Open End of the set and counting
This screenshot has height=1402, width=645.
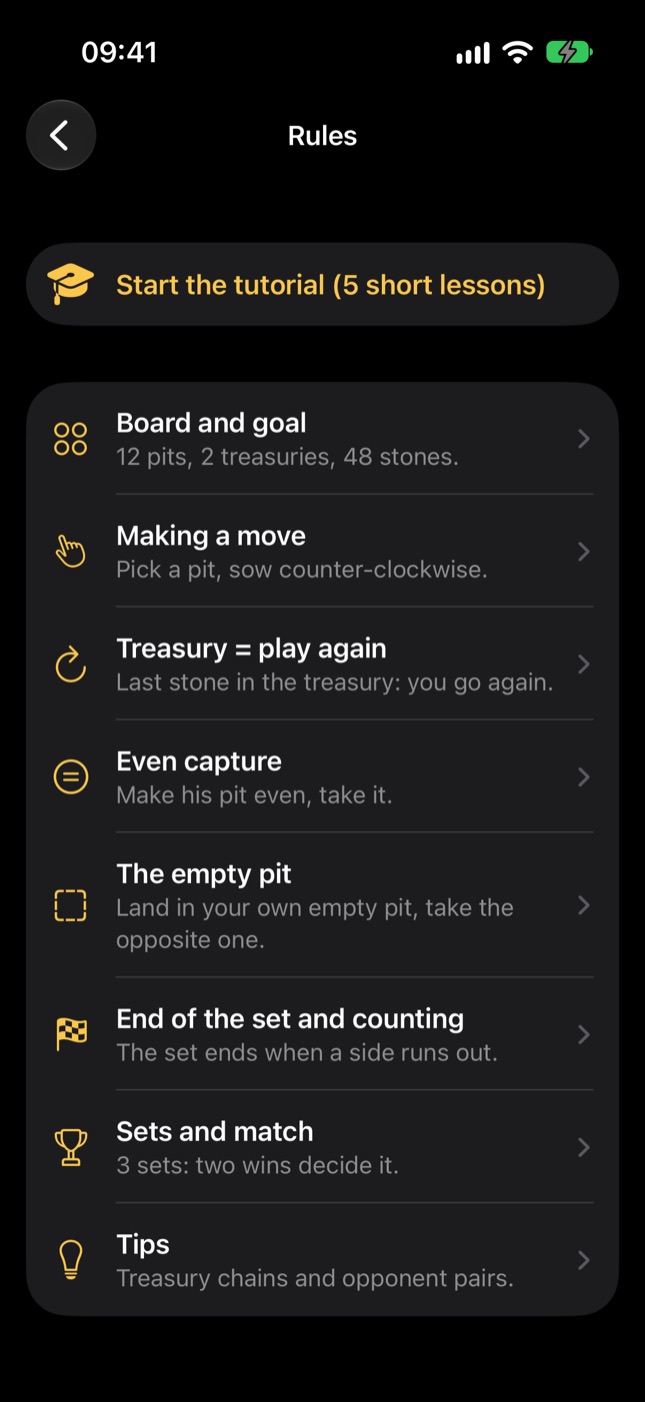(x=322, y=1034)
